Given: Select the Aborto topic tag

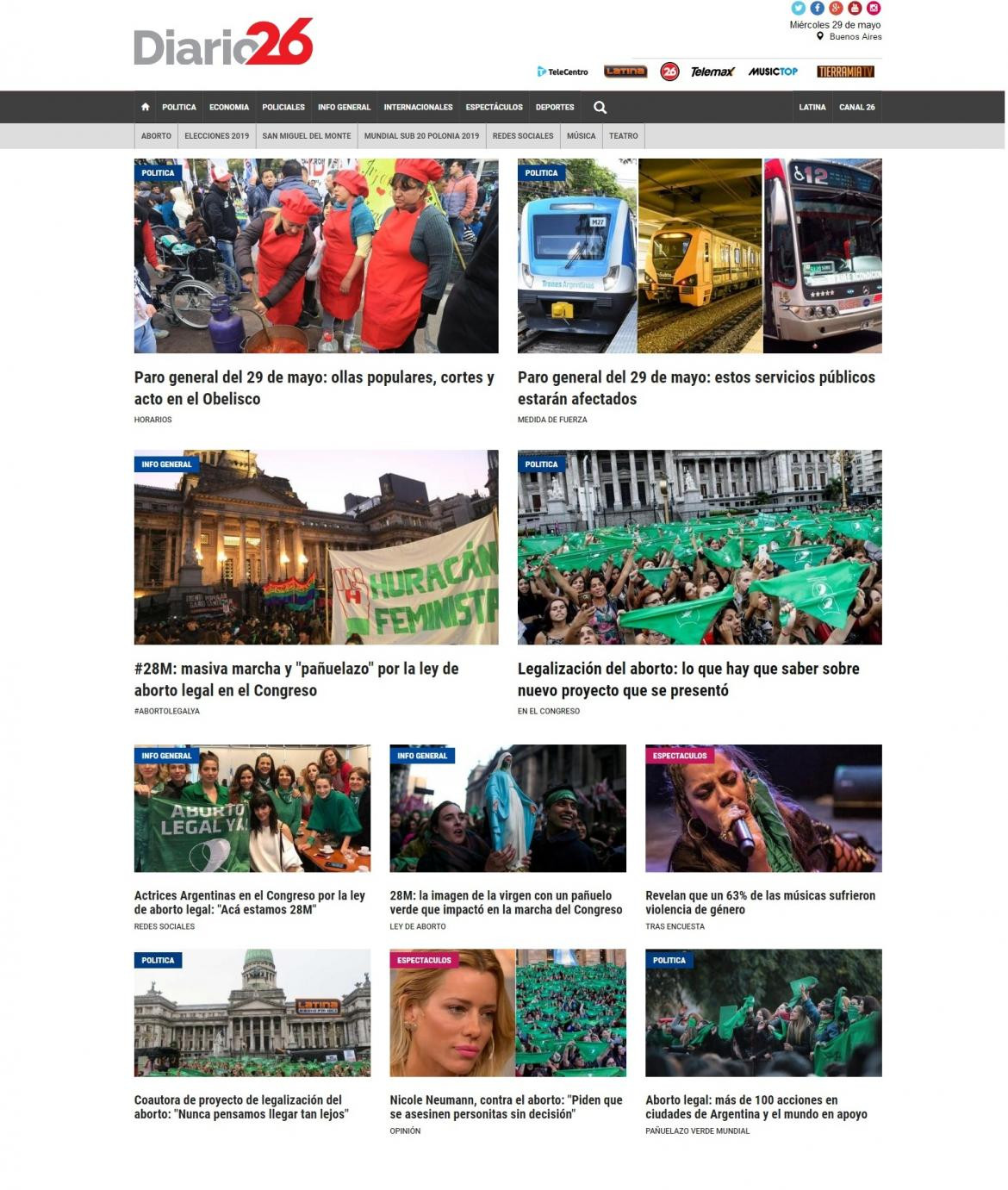Looking at the screenshot, I should (156, 136).
